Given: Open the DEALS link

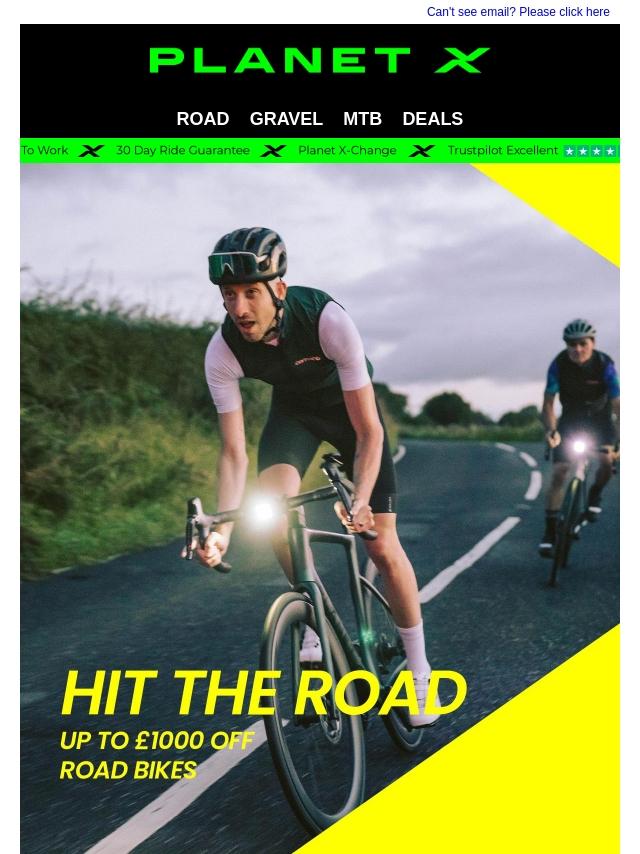Looking at the screenshot, I should 432,119.
